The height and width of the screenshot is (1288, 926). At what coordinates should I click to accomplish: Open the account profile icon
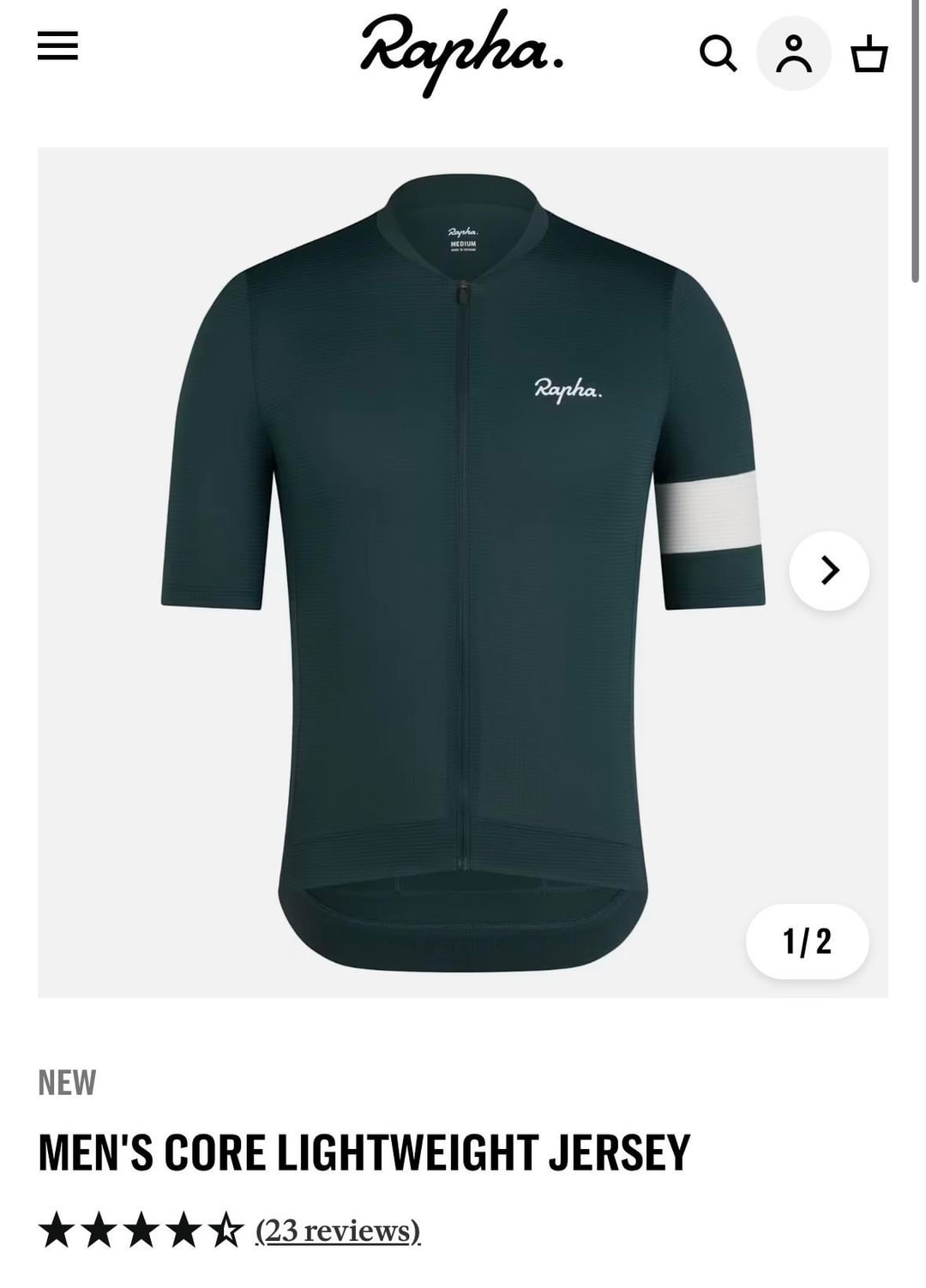point(794,54)
